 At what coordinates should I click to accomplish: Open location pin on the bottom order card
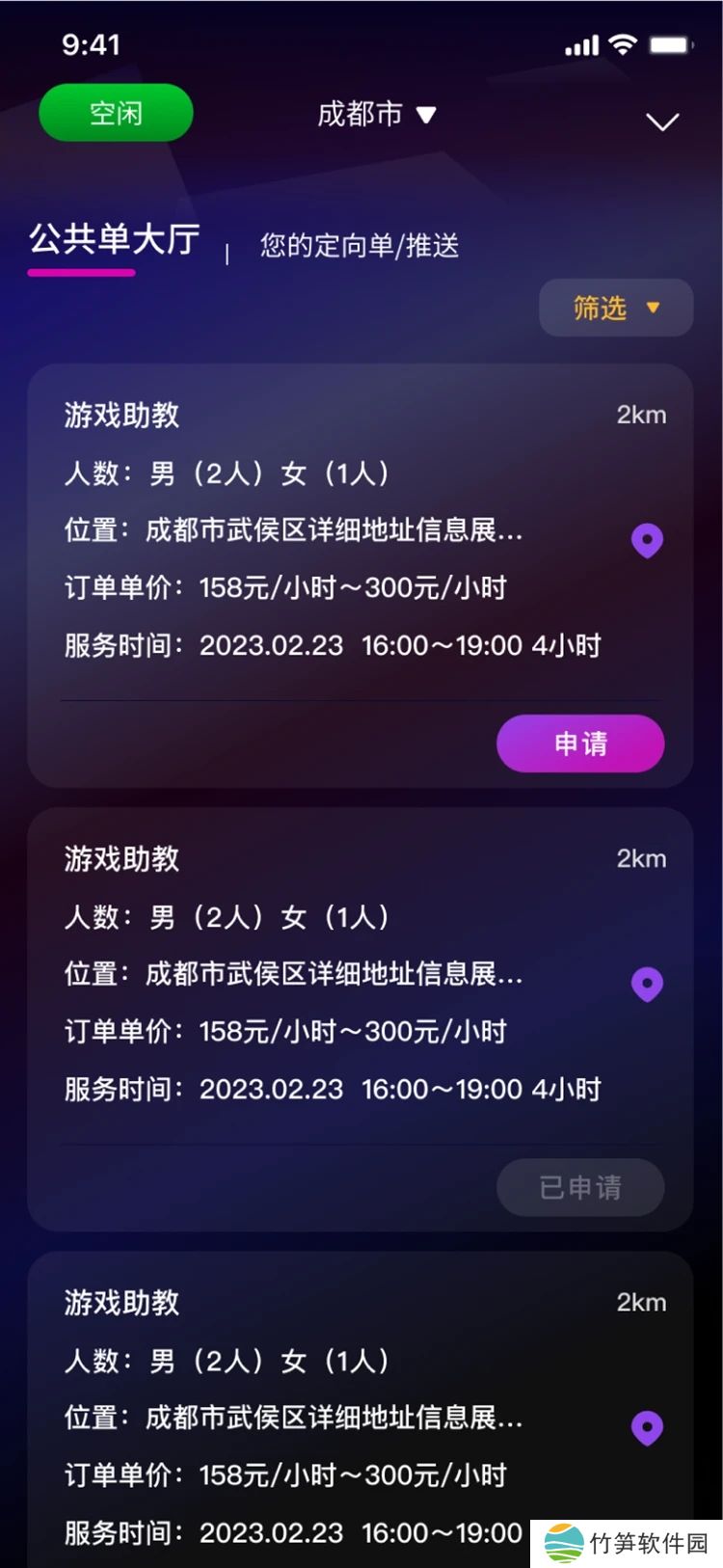coord(647,1427)
